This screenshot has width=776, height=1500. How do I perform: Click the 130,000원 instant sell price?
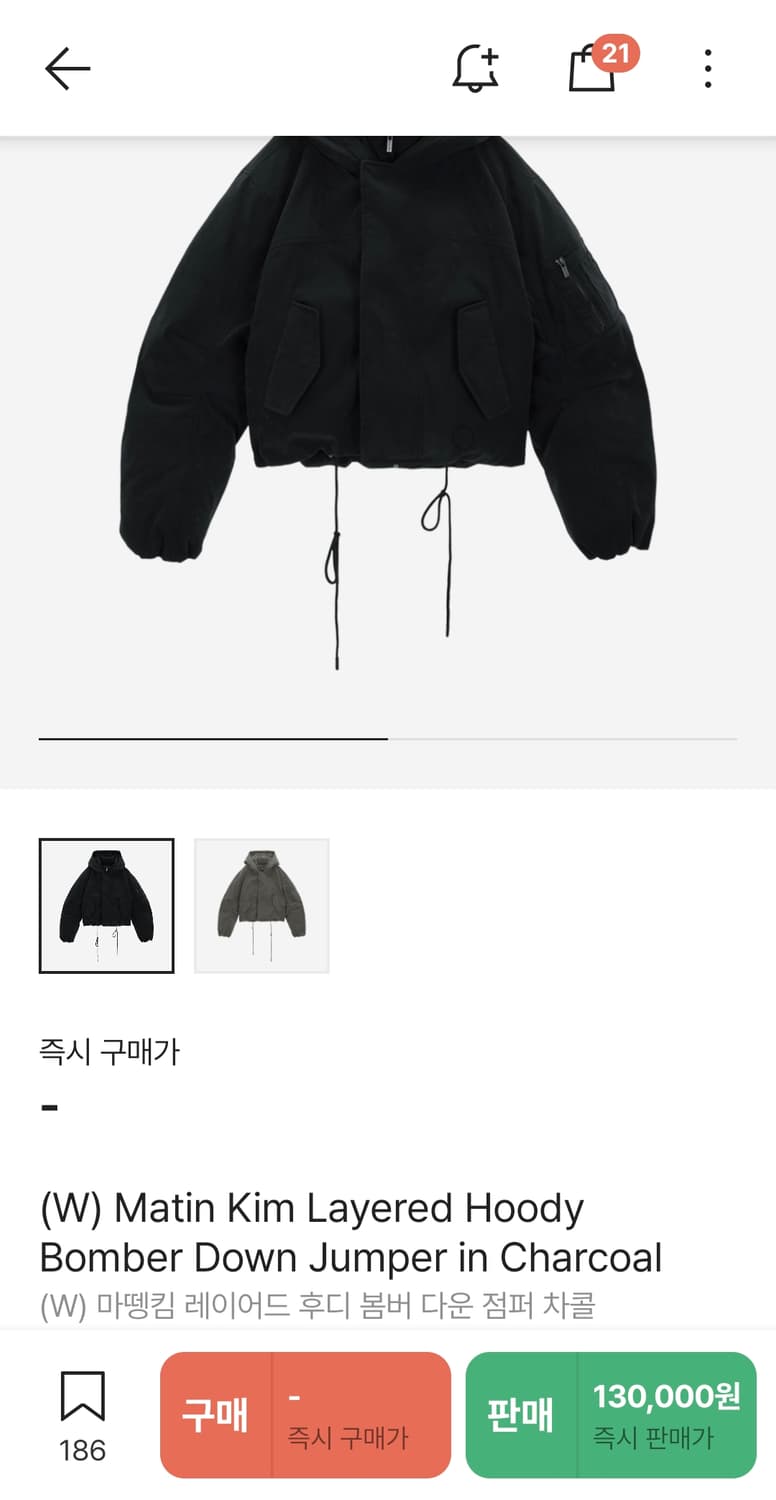click(660, 1398)
